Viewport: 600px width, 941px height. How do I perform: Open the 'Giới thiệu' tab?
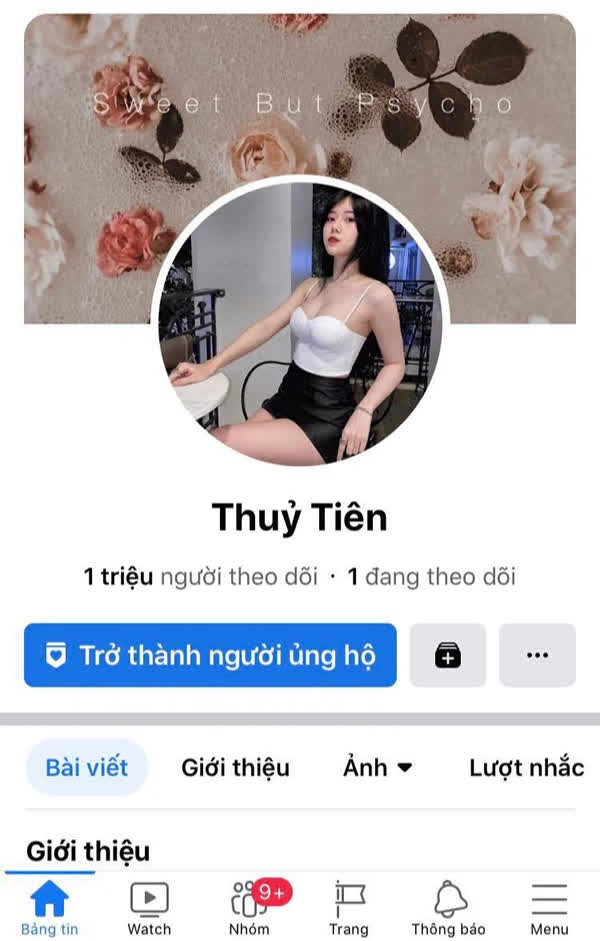pyautogui.click(x=235, y=767)
